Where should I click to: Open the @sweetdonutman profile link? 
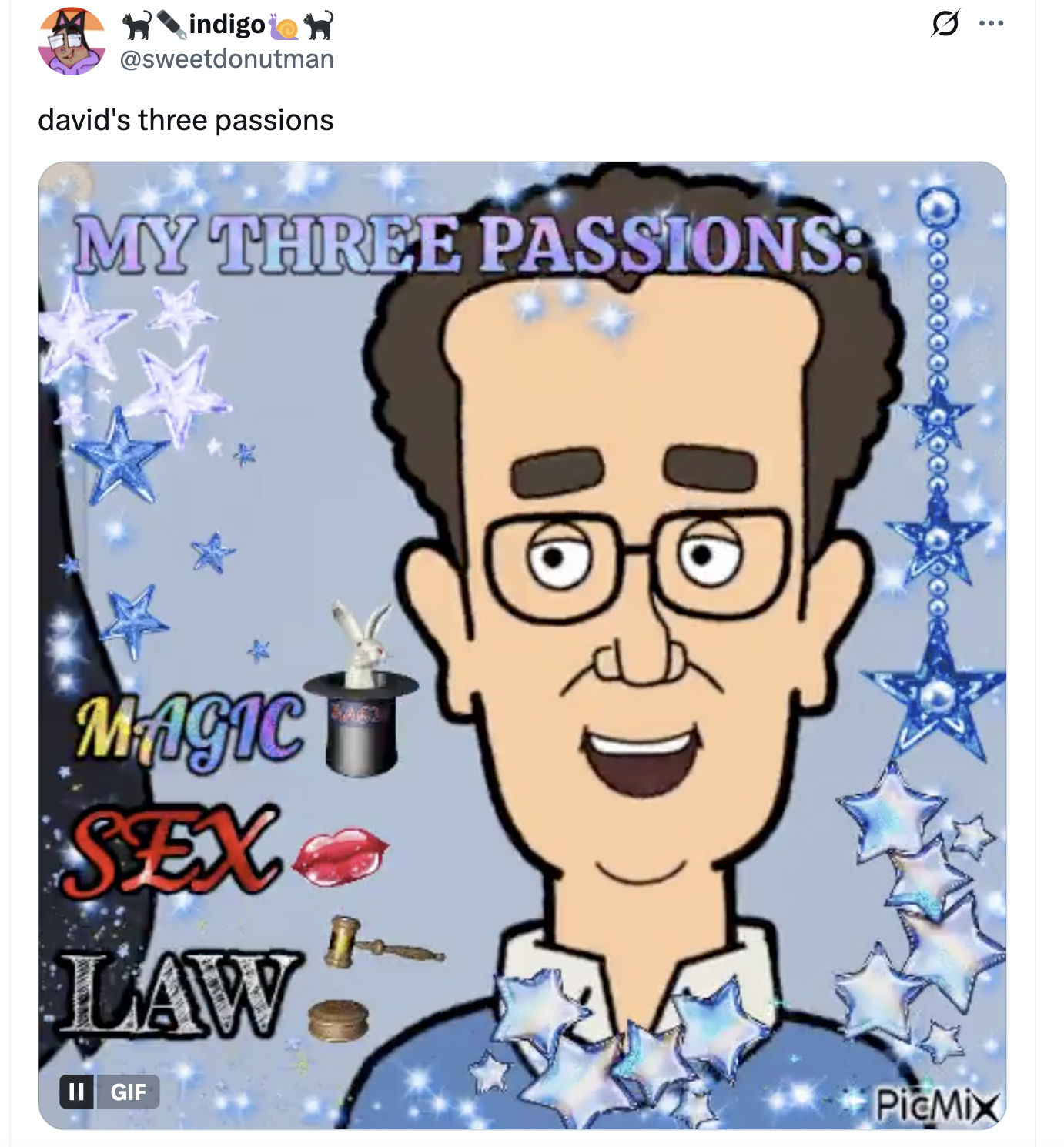[x=226, y=59]
